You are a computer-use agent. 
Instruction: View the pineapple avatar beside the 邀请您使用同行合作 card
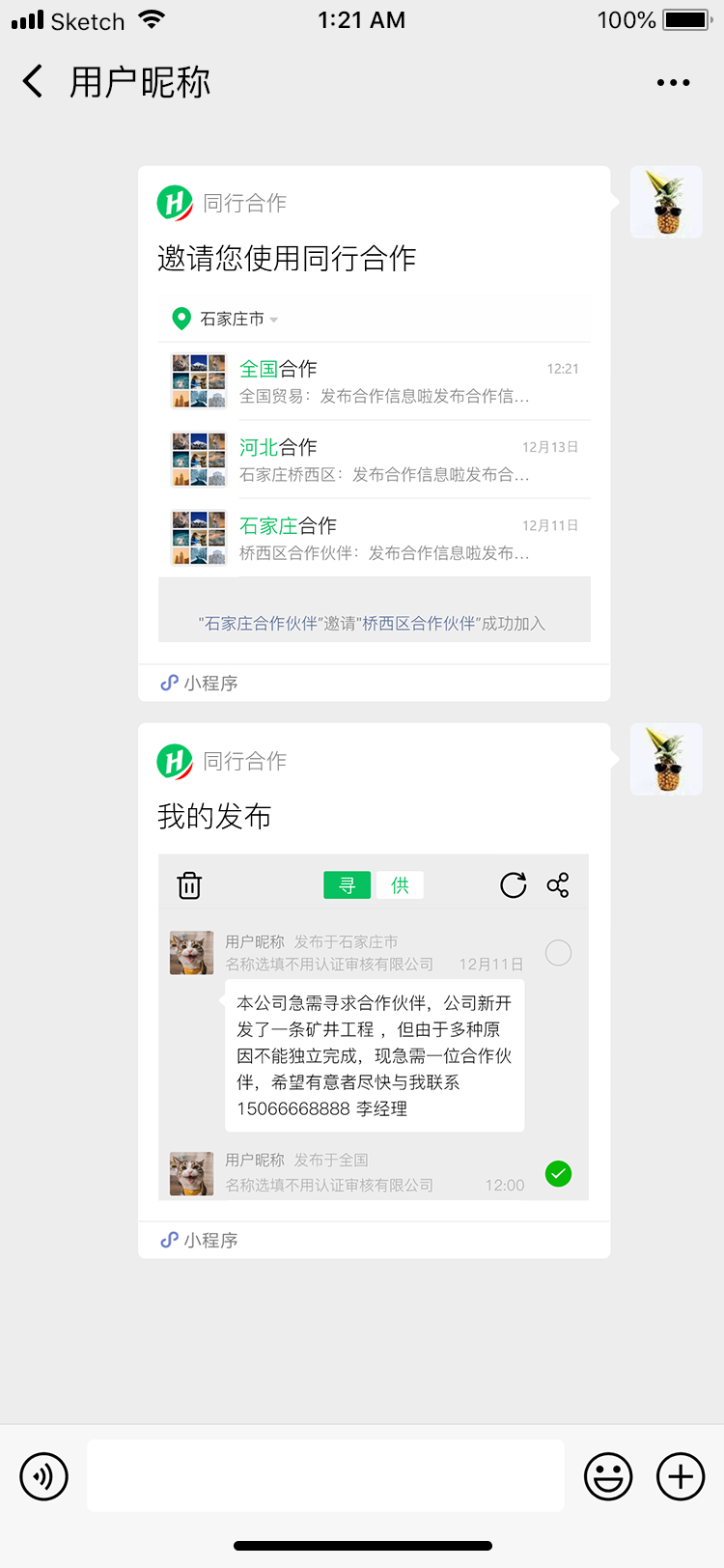(666, 203)
